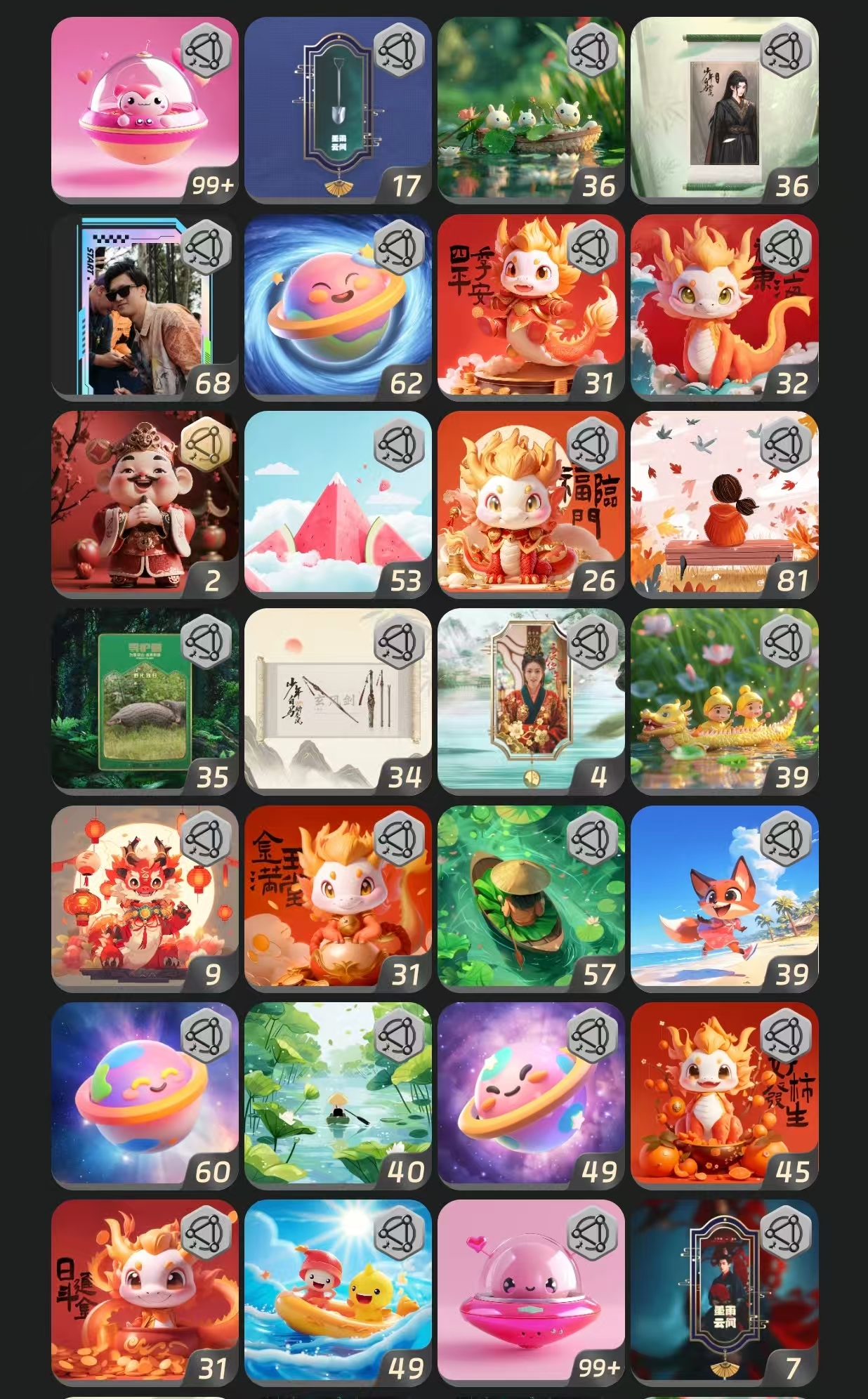Tap the photo card showing 68
This screenshot has width=868, height=1399.
145,308
